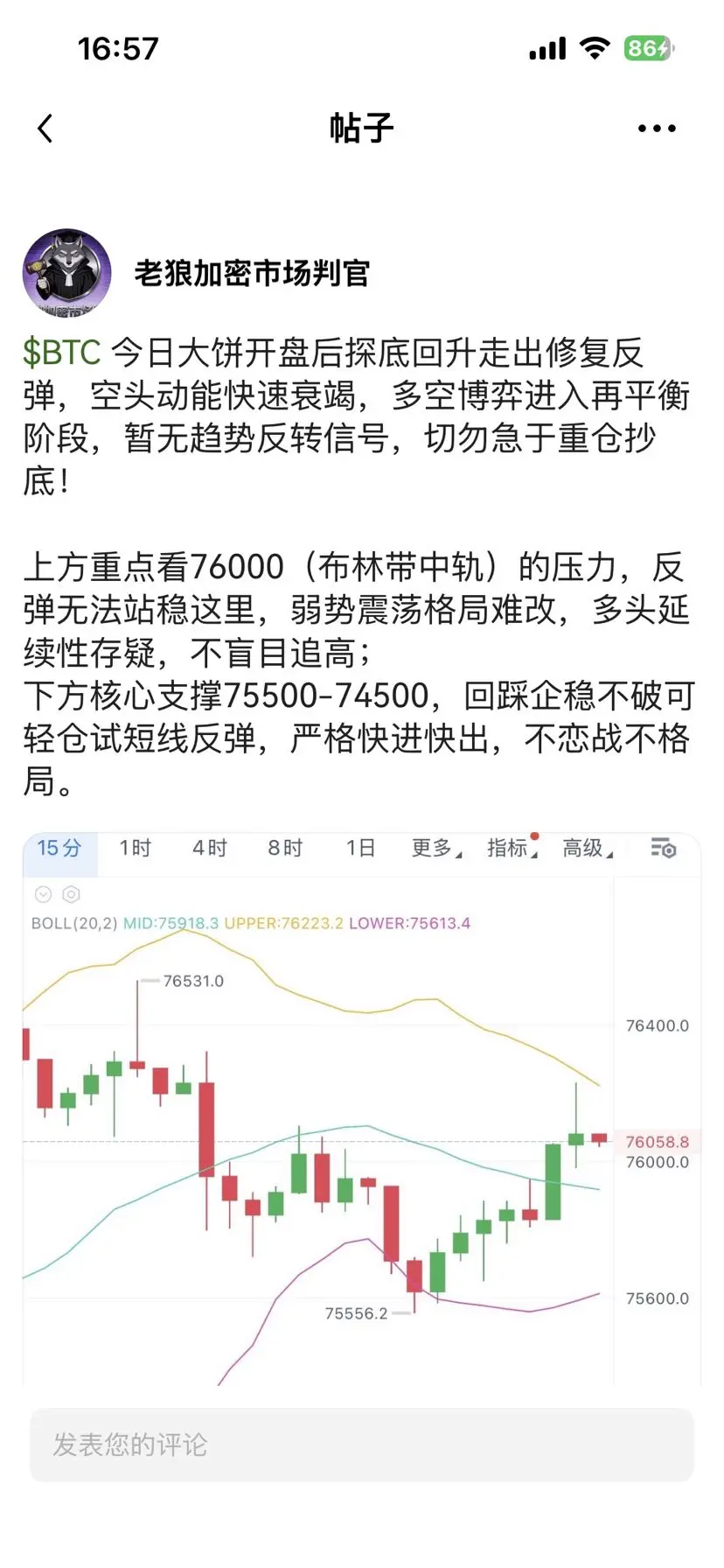Go back from the post page
This screenshot has height=1568, width=724.
pyautogui.click(x=45, y=129)
